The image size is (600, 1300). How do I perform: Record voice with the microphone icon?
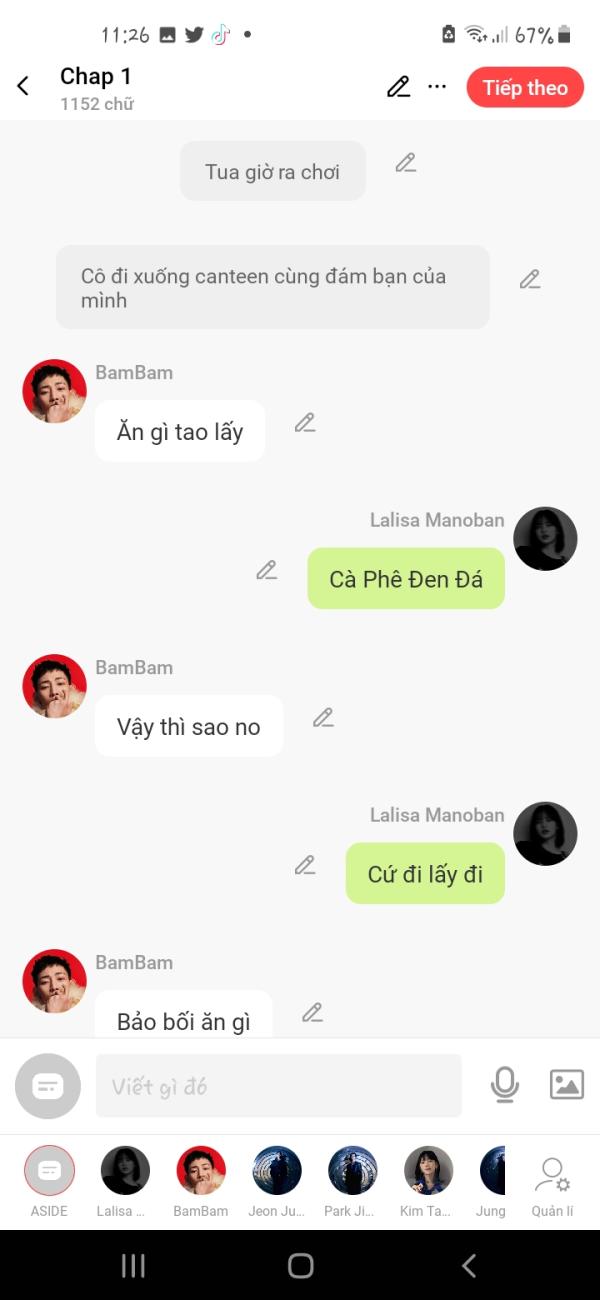(505, 1085)
